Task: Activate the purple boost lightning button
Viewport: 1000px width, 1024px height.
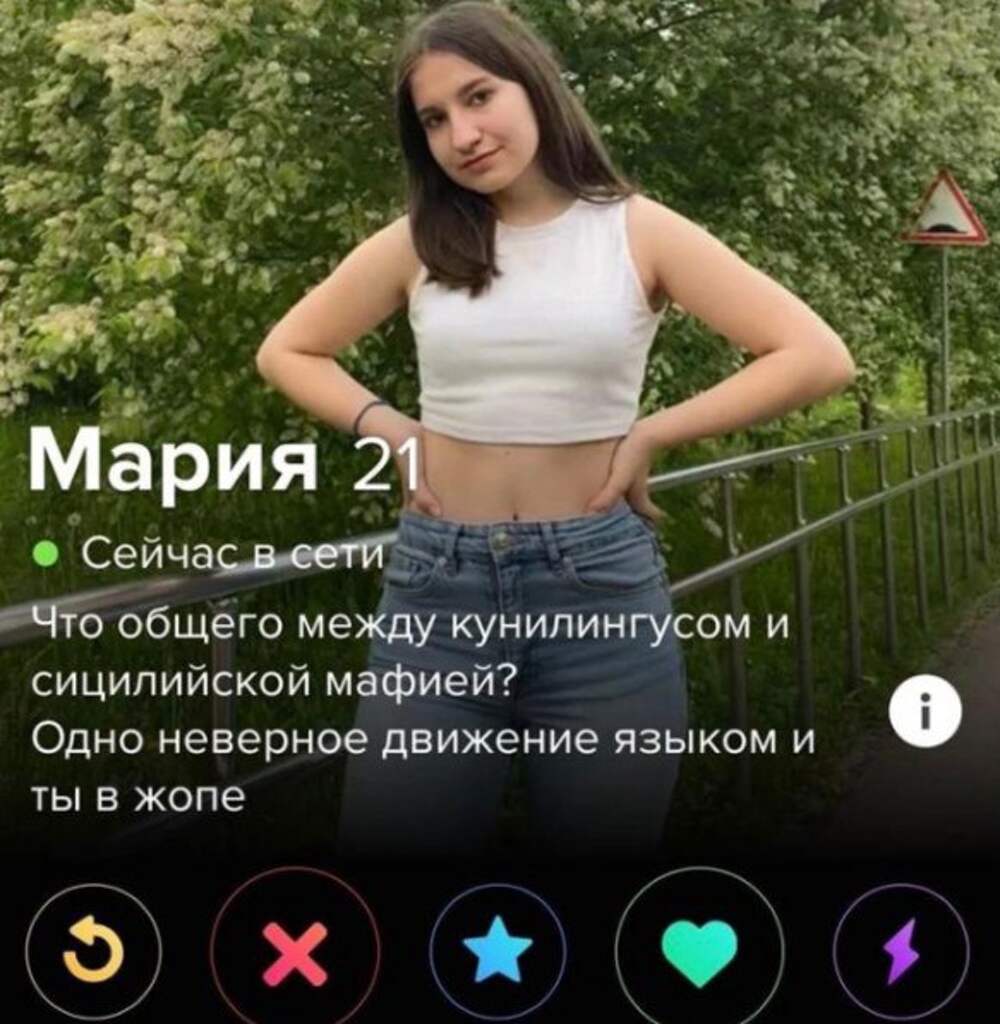Action: [x=901, y=953]
